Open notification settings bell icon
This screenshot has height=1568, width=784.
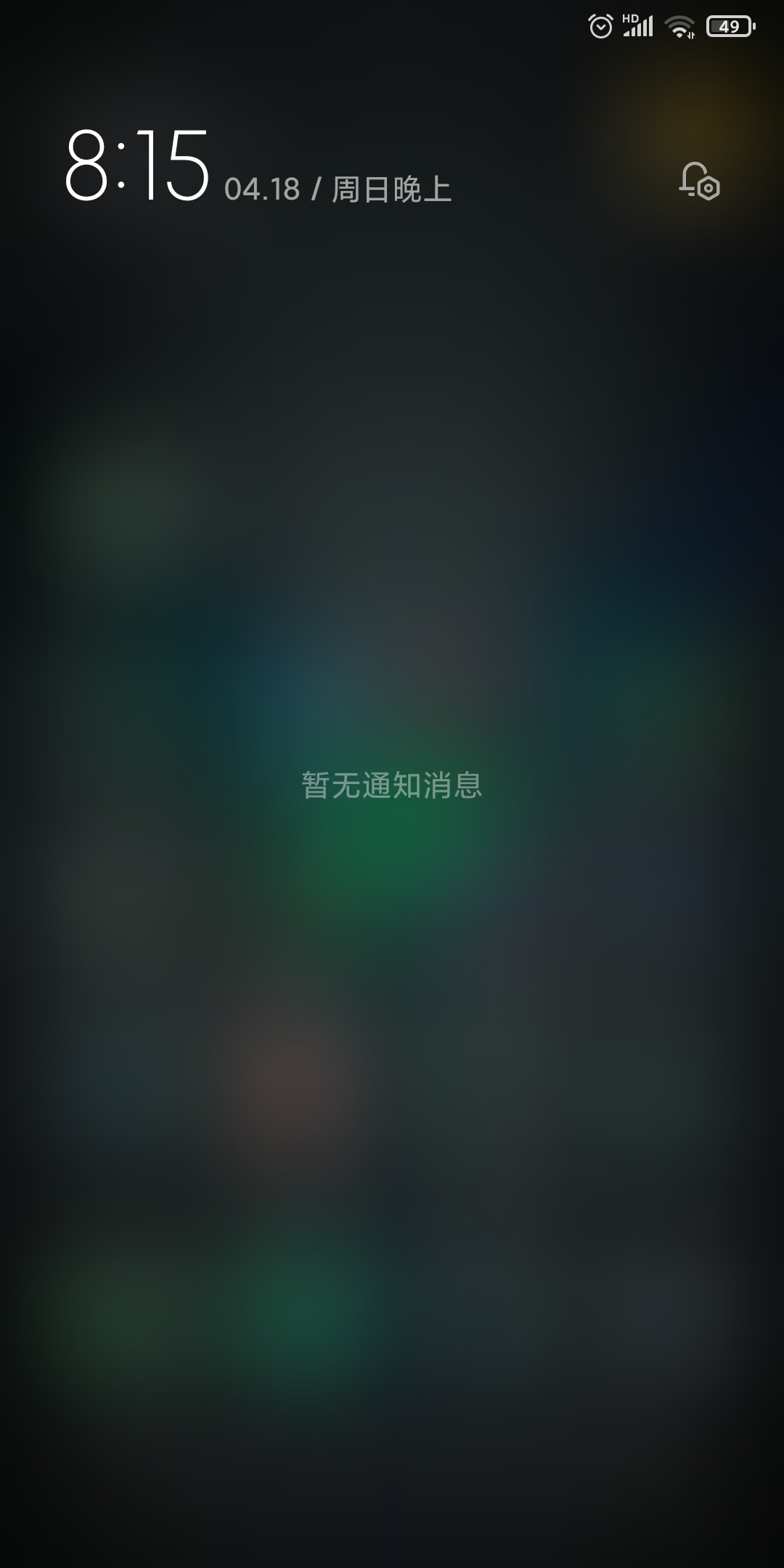click(x=699, y=181)
